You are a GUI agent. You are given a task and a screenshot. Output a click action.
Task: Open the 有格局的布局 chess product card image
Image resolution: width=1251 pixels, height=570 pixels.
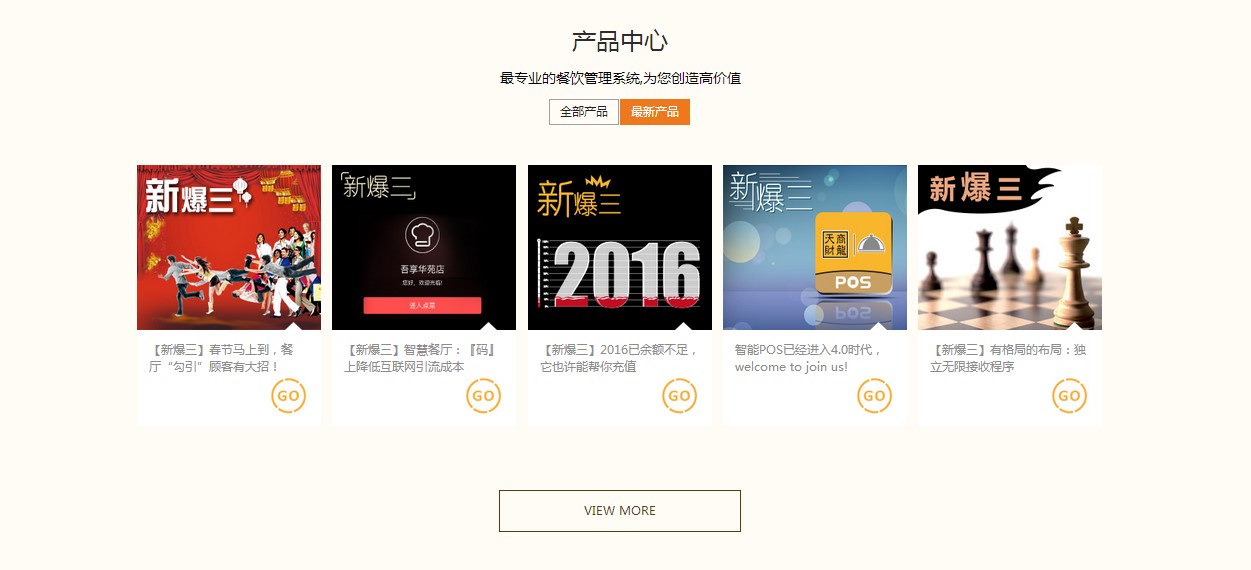pyautogui.click(x=1010, y=247)
